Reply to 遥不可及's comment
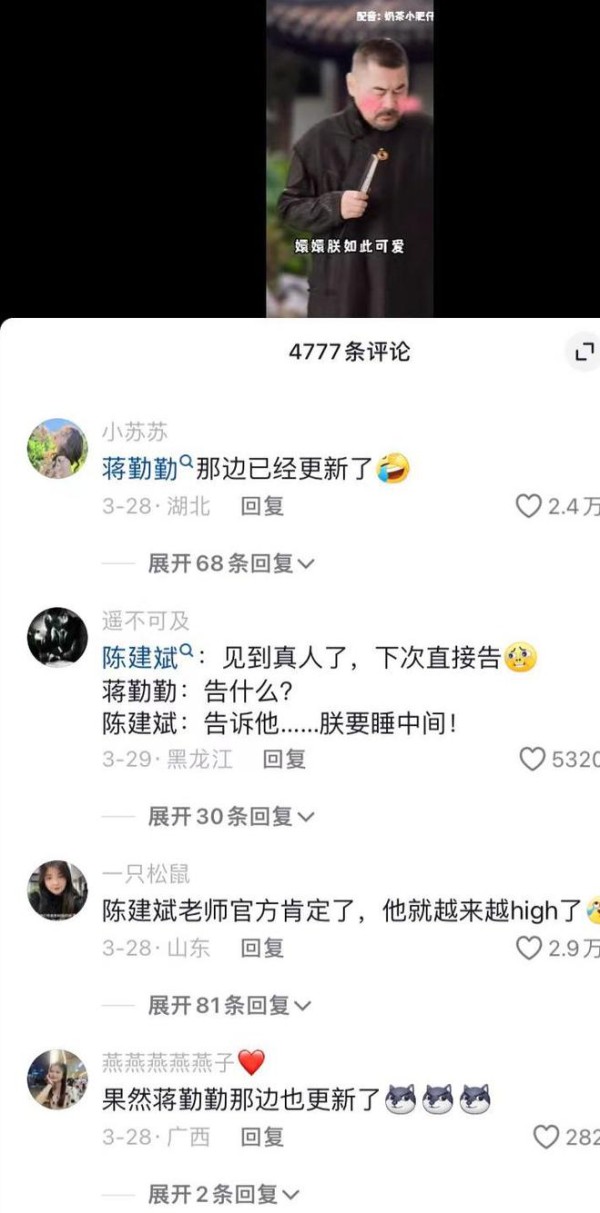Screen dimensions: 600x1213 (284, 759)
